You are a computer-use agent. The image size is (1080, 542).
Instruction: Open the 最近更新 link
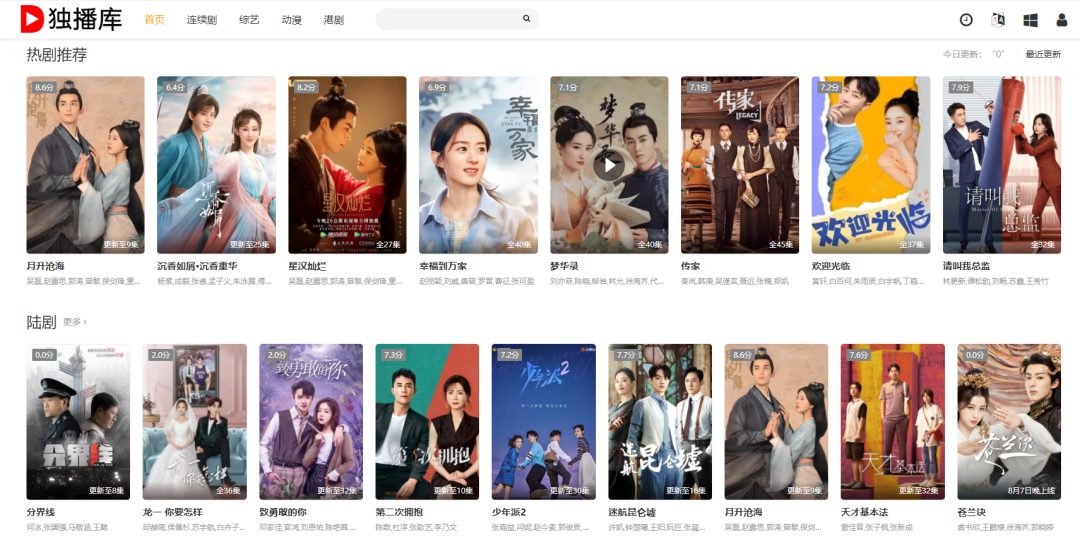1042,54
